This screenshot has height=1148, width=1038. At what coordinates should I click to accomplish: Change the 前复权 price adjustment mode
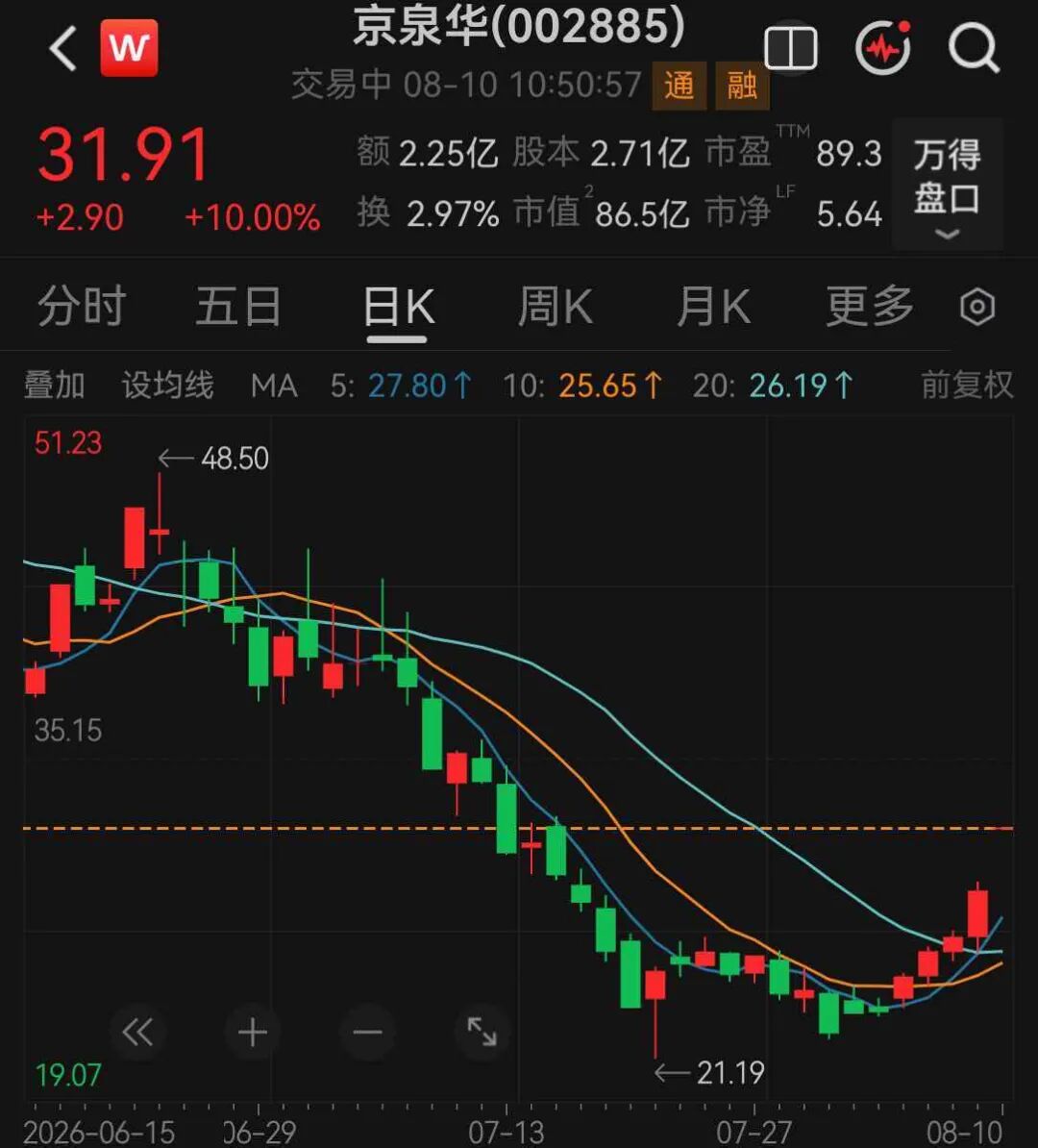[966, 386]
